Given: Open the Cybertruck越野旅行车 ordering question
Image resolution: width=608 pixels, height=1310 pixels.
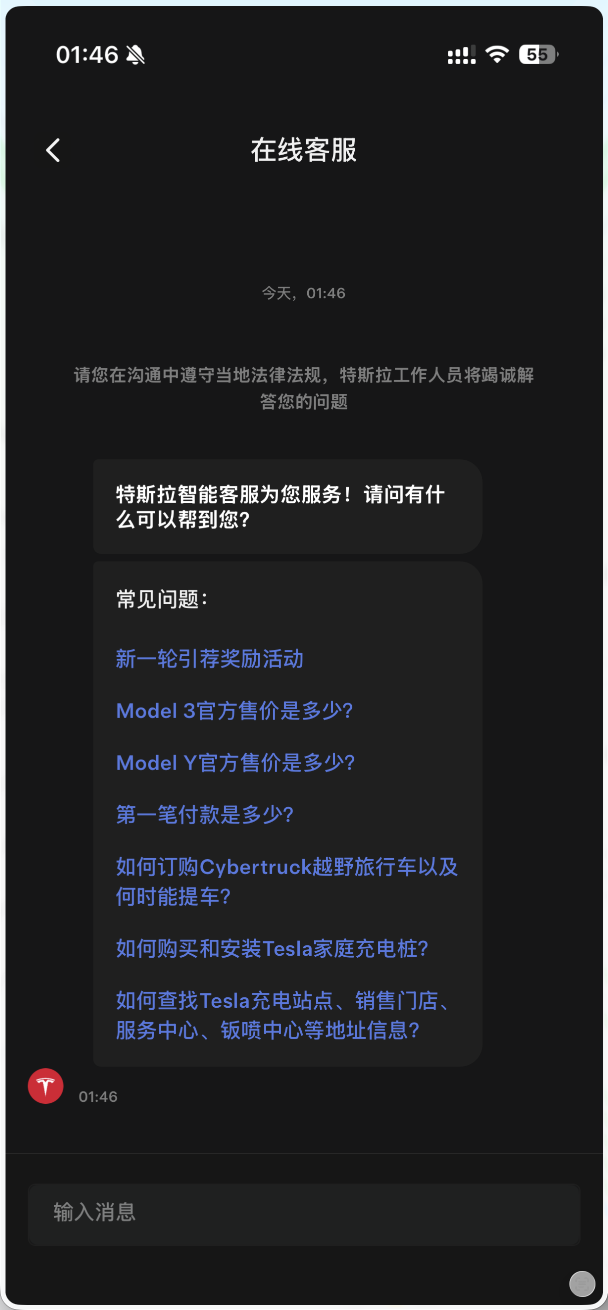Looking at the screenshot, I should pos(287,881).
